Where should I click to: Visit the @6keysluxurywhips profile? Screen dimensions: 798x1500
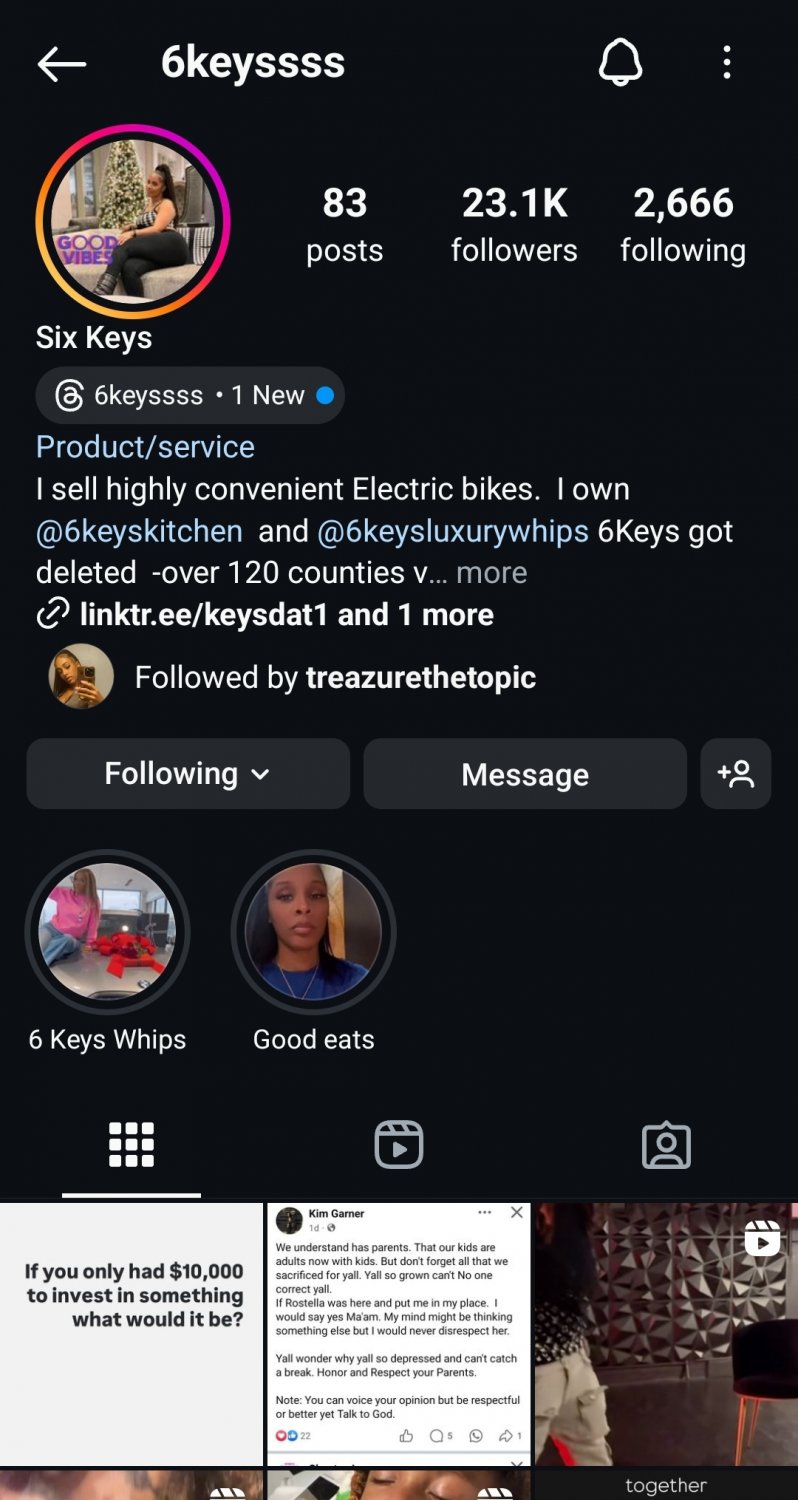[x=453, y=531]
